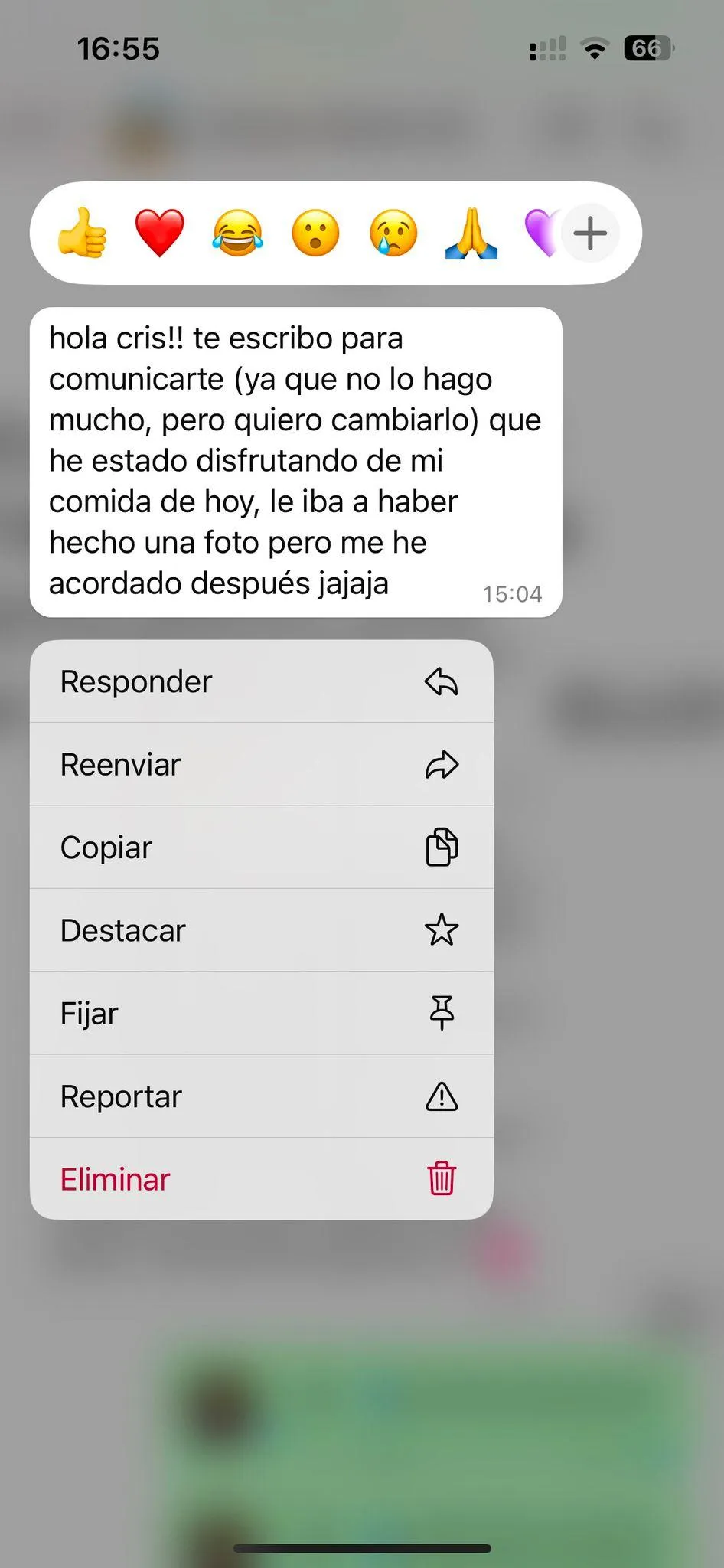The height and width of the screenshot is (1568, 724).
Task: Pin the message with Fijar
Action: click(261, 1013)
